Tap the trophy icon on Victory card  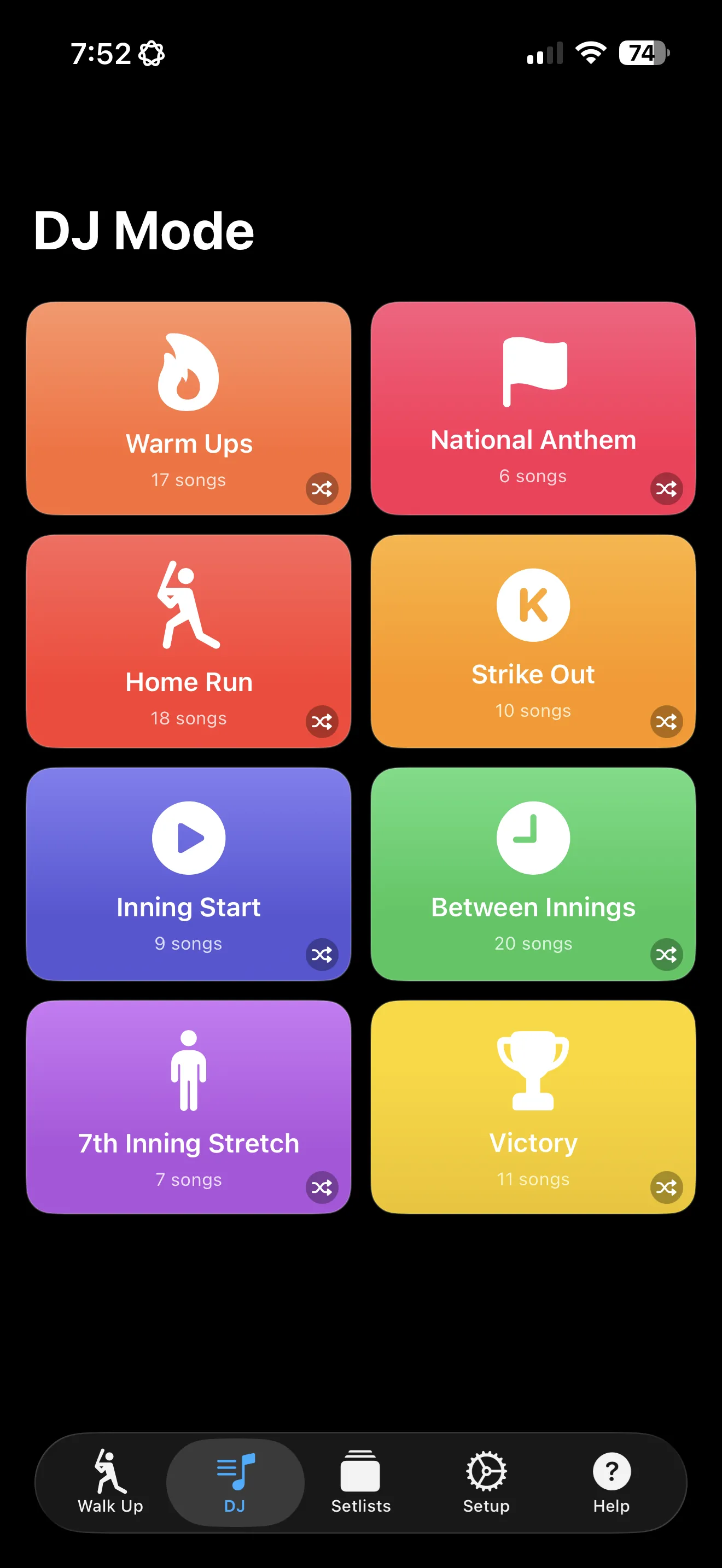[532, 1072]
